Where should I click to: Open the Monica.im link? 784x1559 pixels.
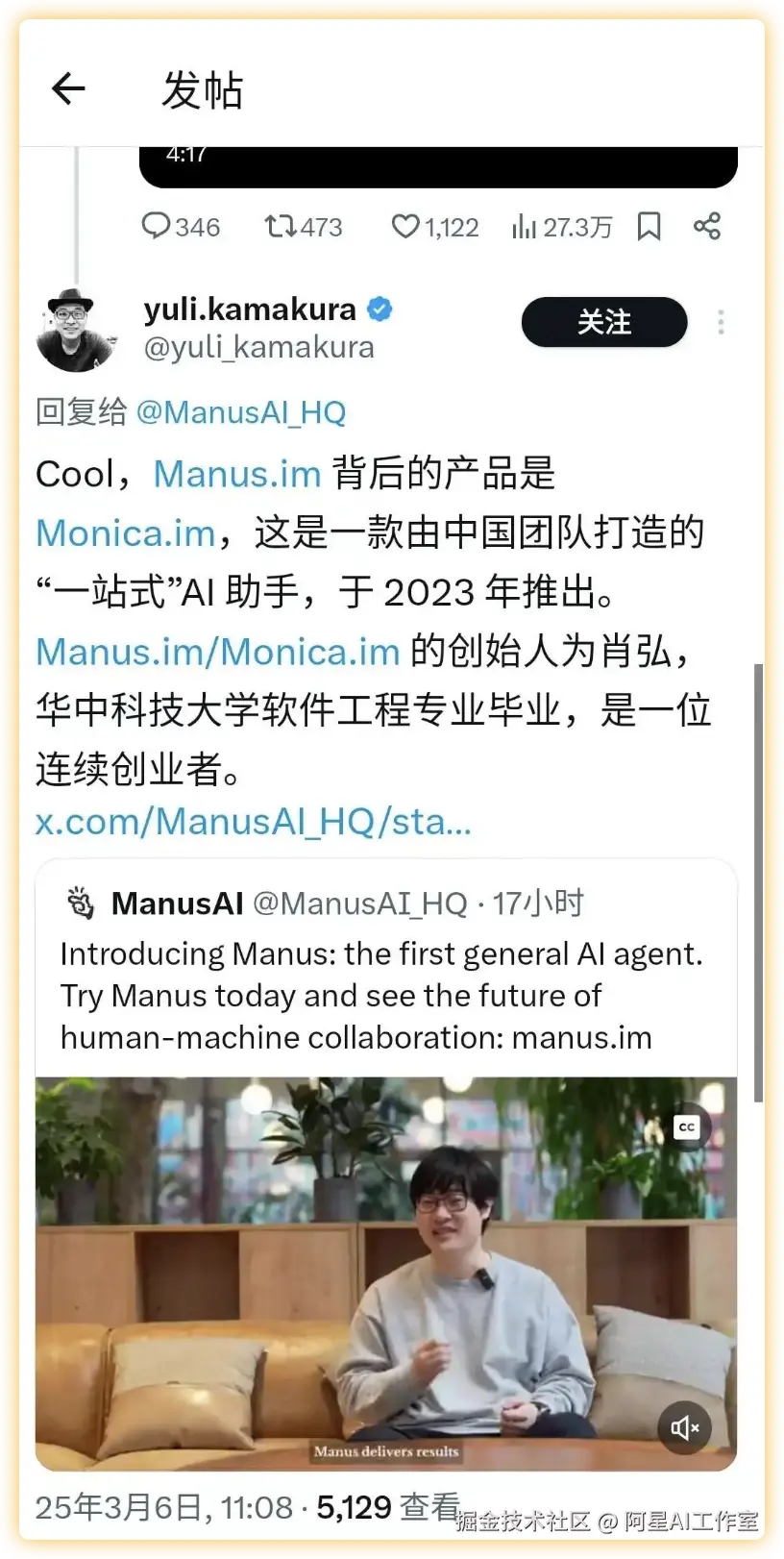pos(125,532)
